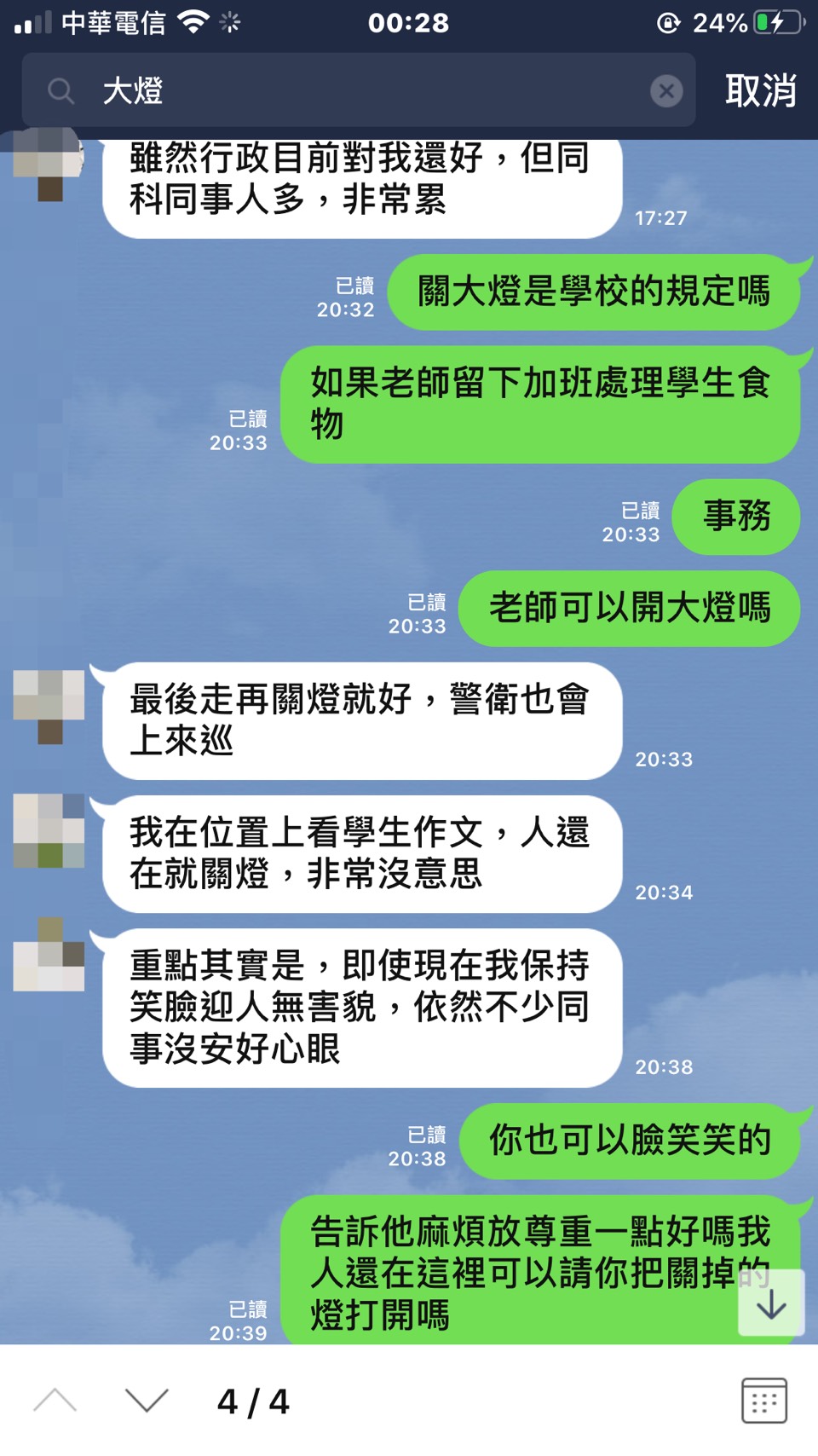Screen dimensions: 818x1456
Task: Cancel the search with 取消
Action: tap(760, 90)
